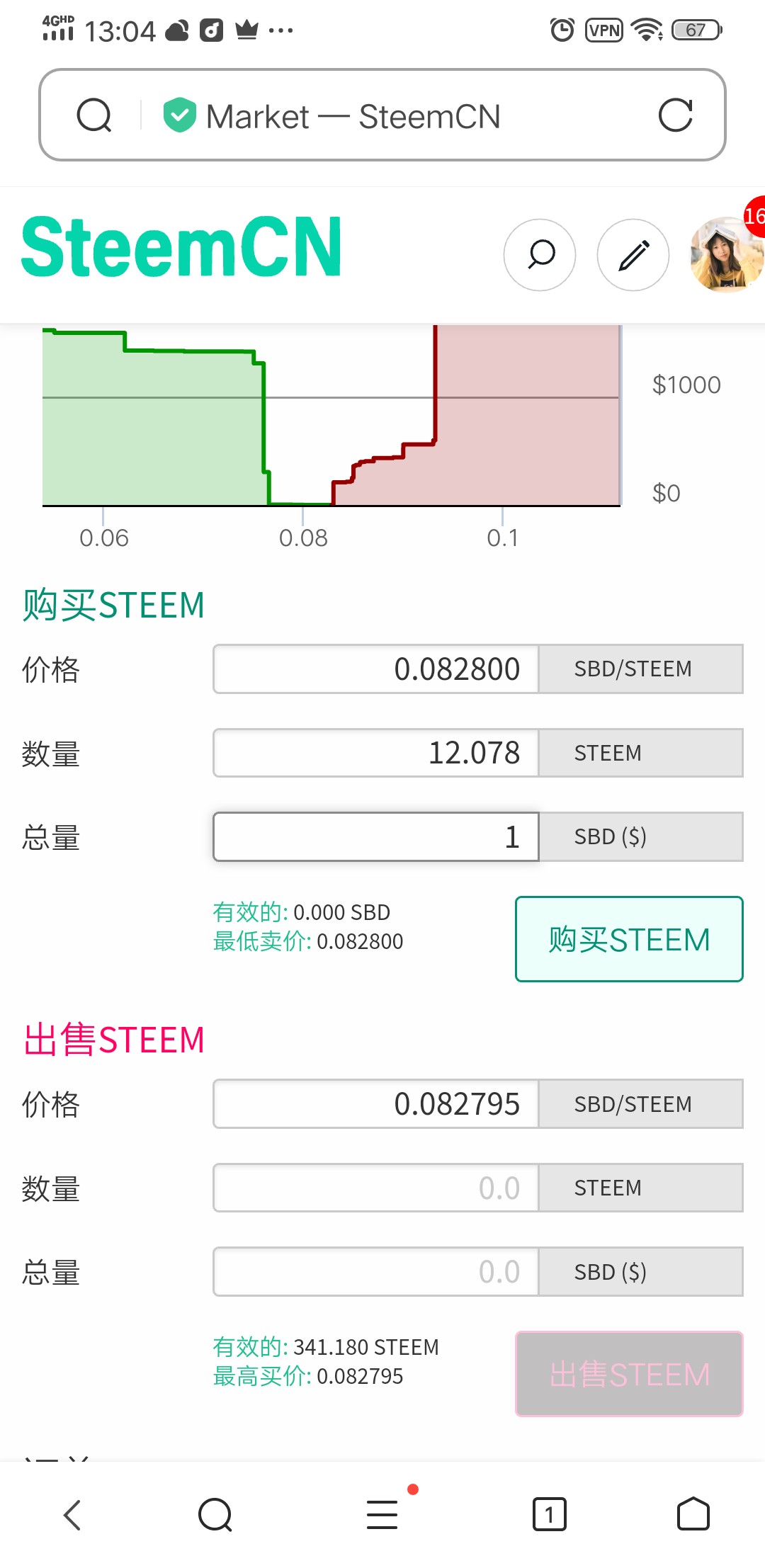Edit the price field under 购买STEEM

(x=376, y=669)
